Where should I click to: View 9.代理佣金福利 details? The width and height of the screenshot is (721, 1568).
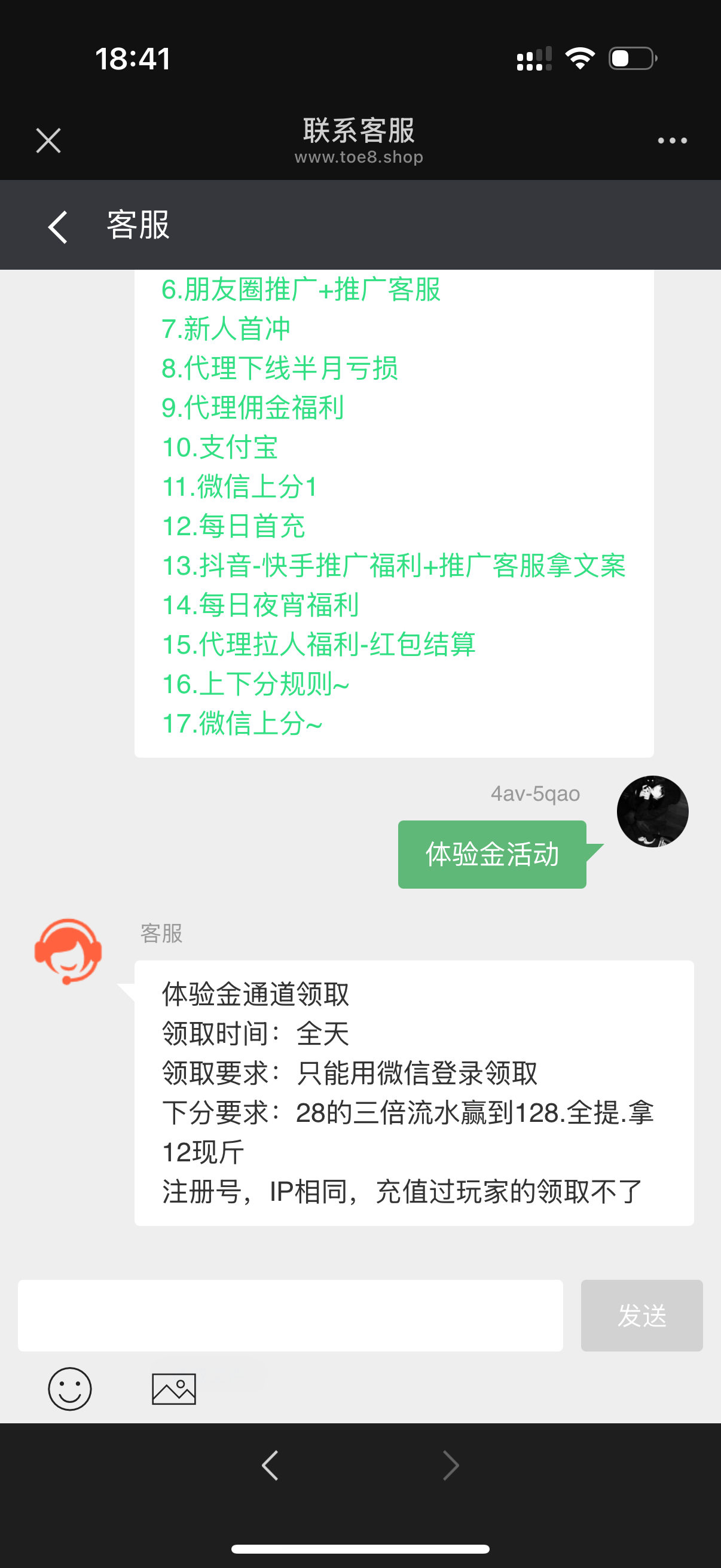(x=252, y=408)
